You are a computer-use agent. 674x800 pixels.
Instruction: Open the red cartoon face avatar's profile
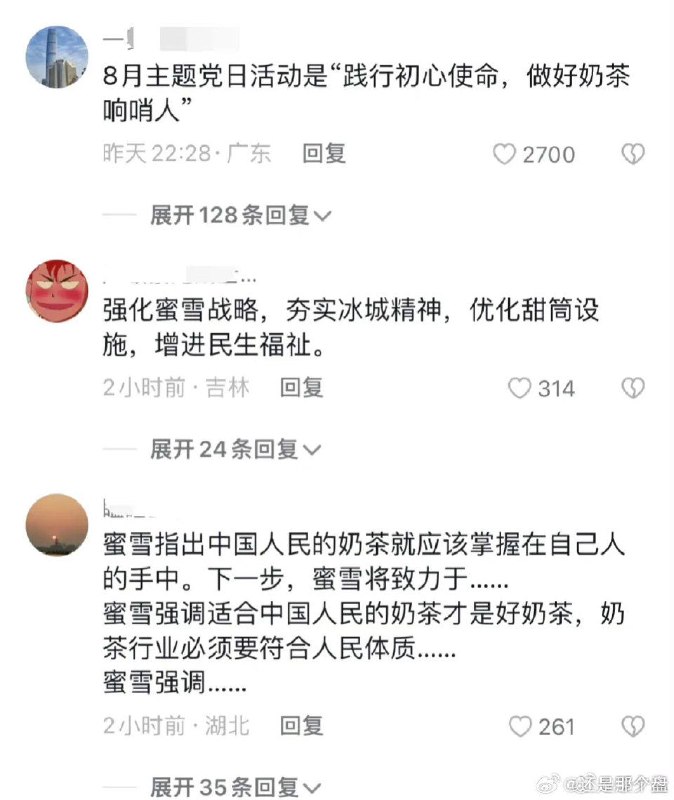coord(57,291)
